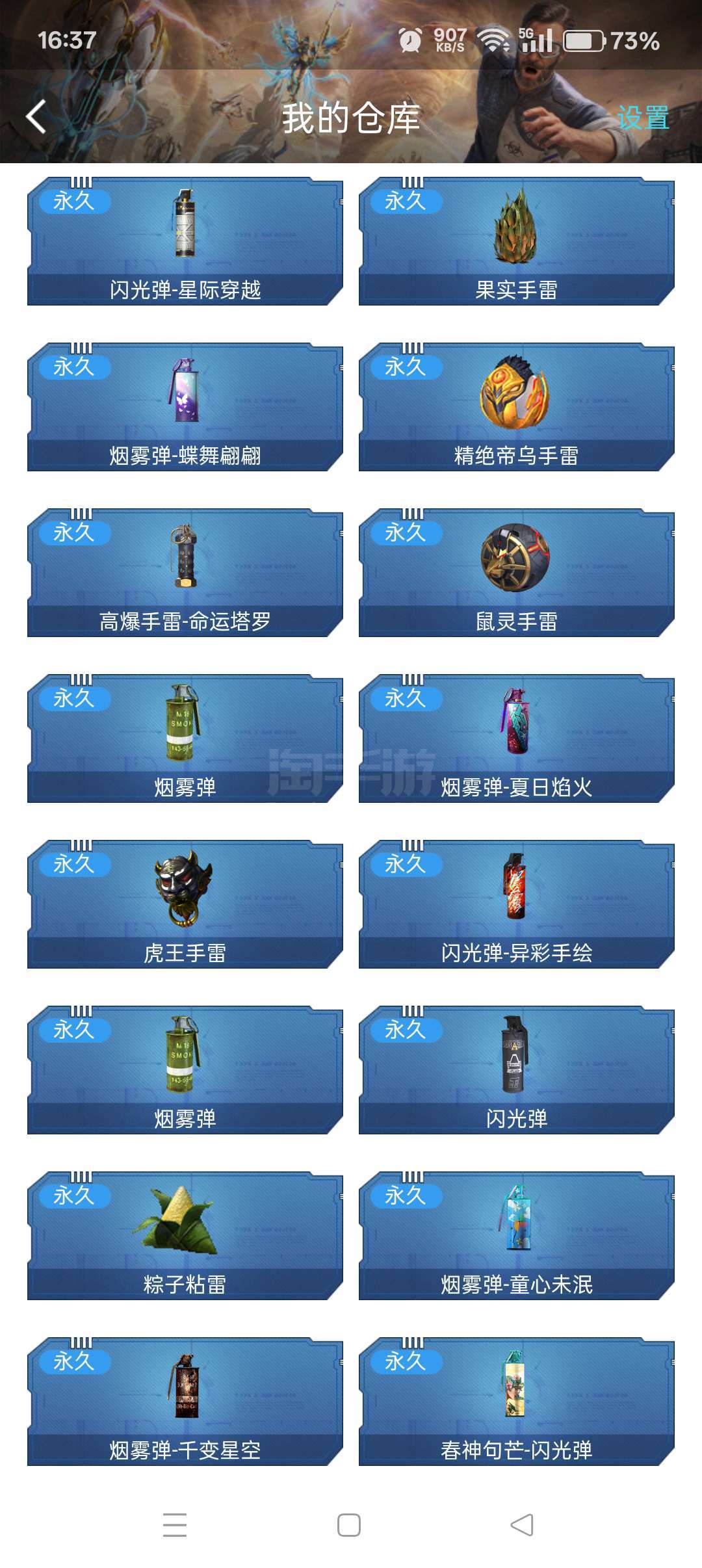Select the 果实手雷 item card
Viewport: 702px width, 1568px height.
click(516, 241)
